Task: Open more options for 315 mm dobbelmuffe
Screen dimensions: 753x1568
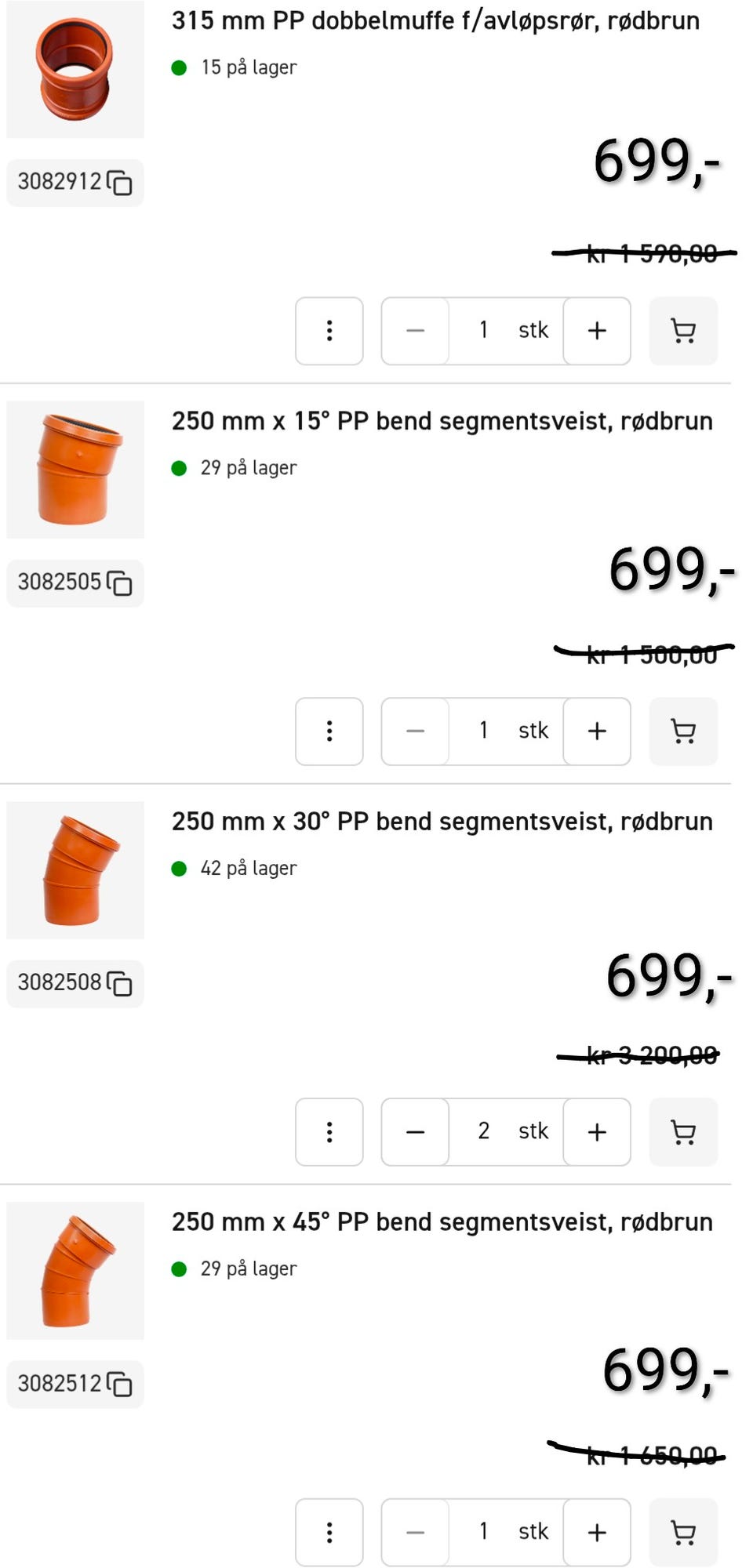Action: pos(329,331)
